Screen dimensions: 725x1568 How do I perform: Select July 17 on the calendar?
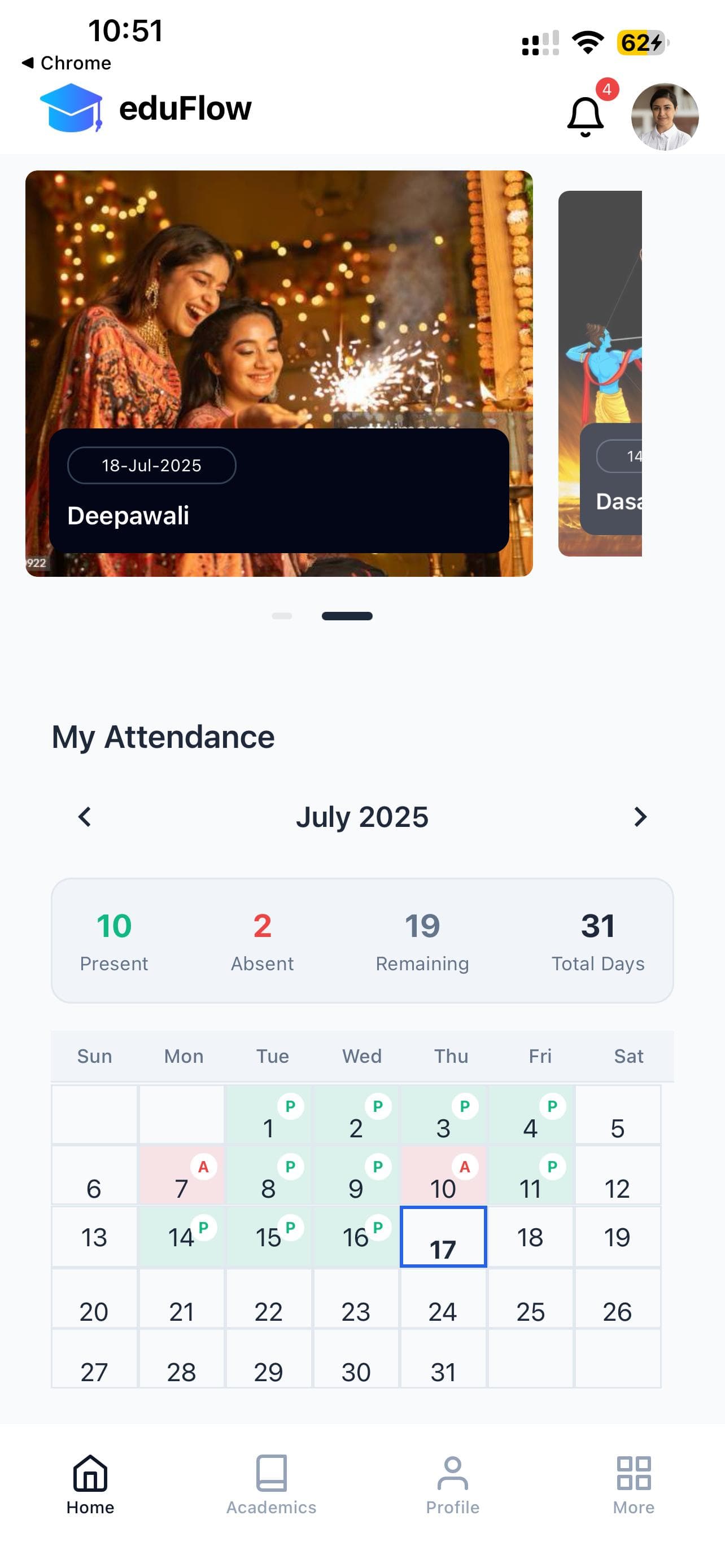pyautogui.click(x=443, y=1236)
